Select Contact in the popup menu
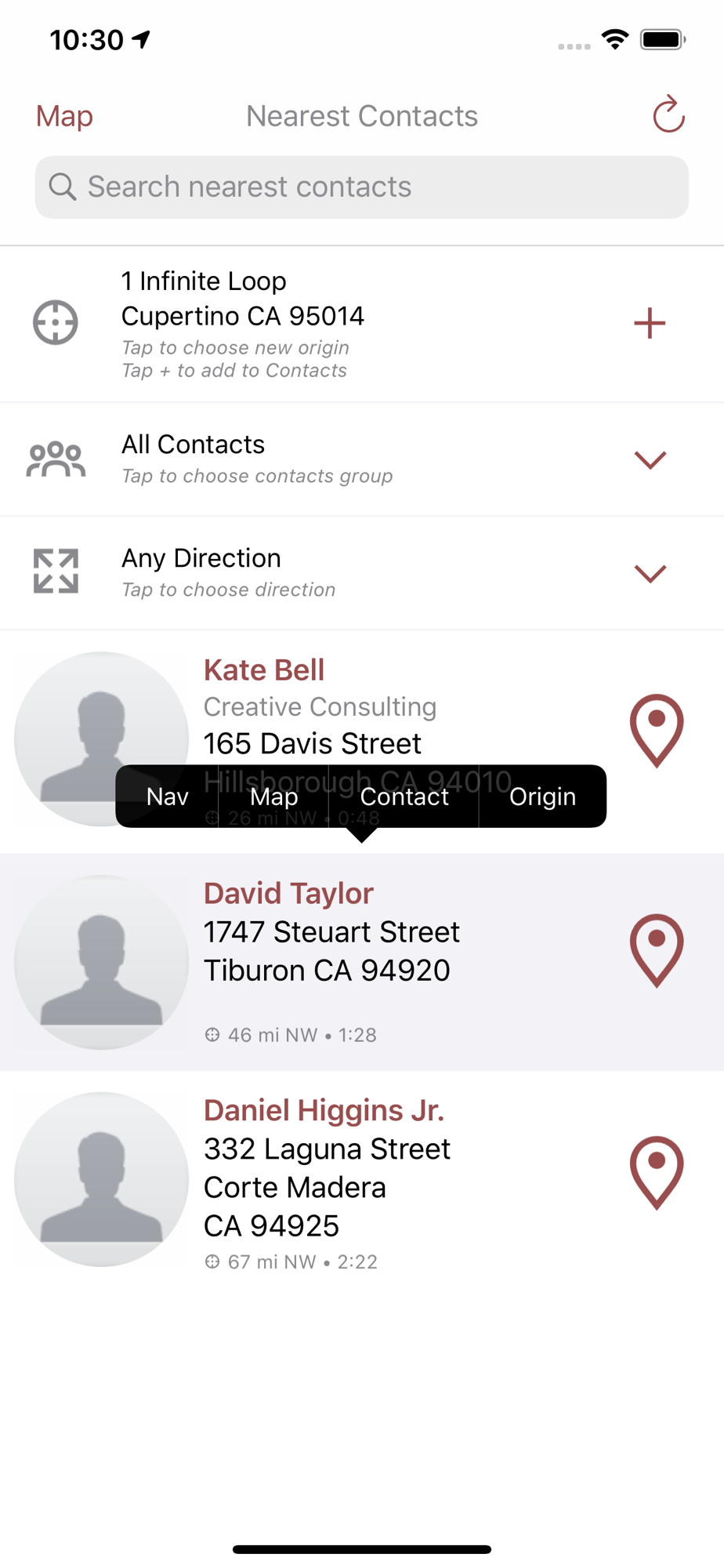Screen dimensions: 724x1568 pyautogui.click(x=404, y=796)
